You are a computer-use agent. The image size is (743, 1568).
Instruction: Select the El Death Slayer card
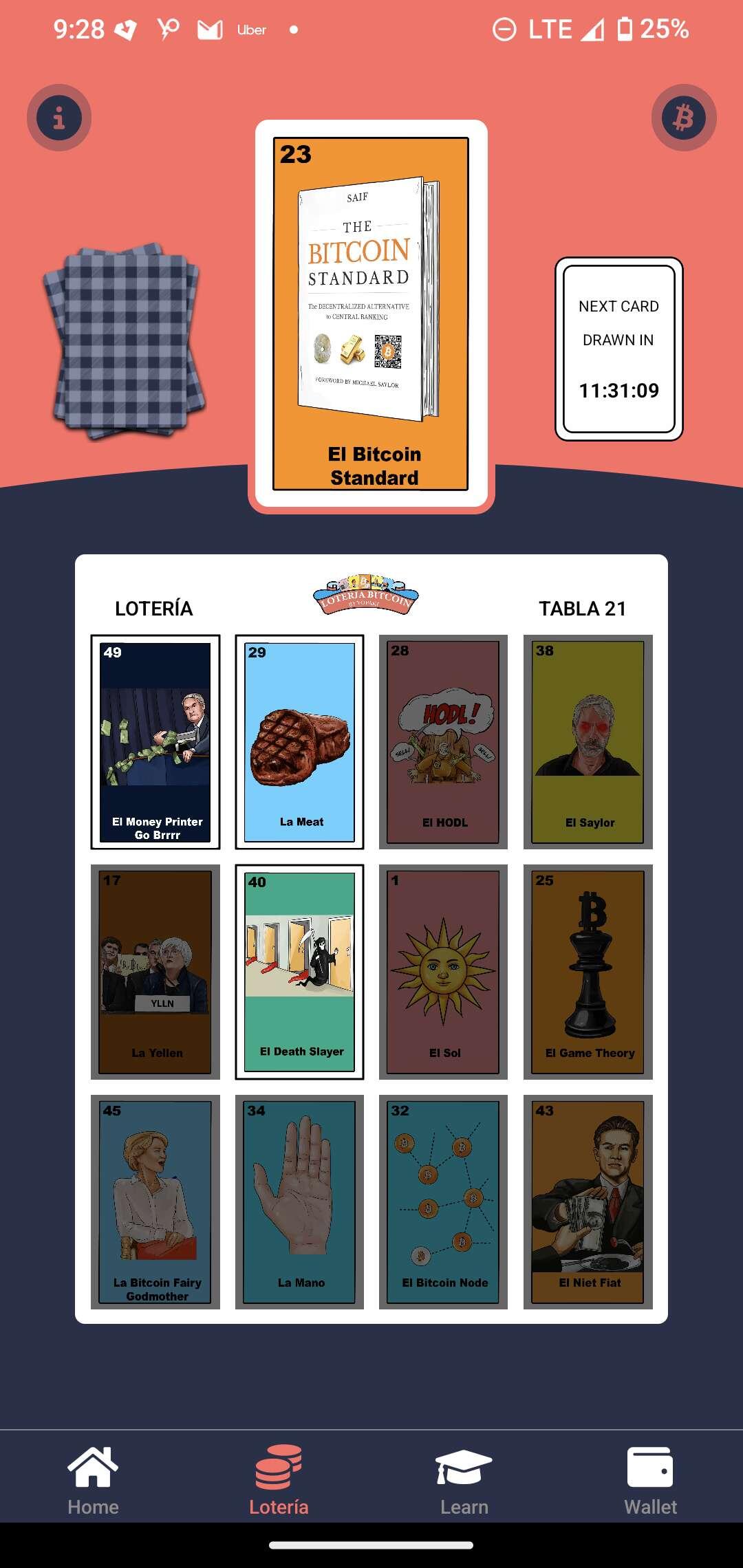pos(299,972)
